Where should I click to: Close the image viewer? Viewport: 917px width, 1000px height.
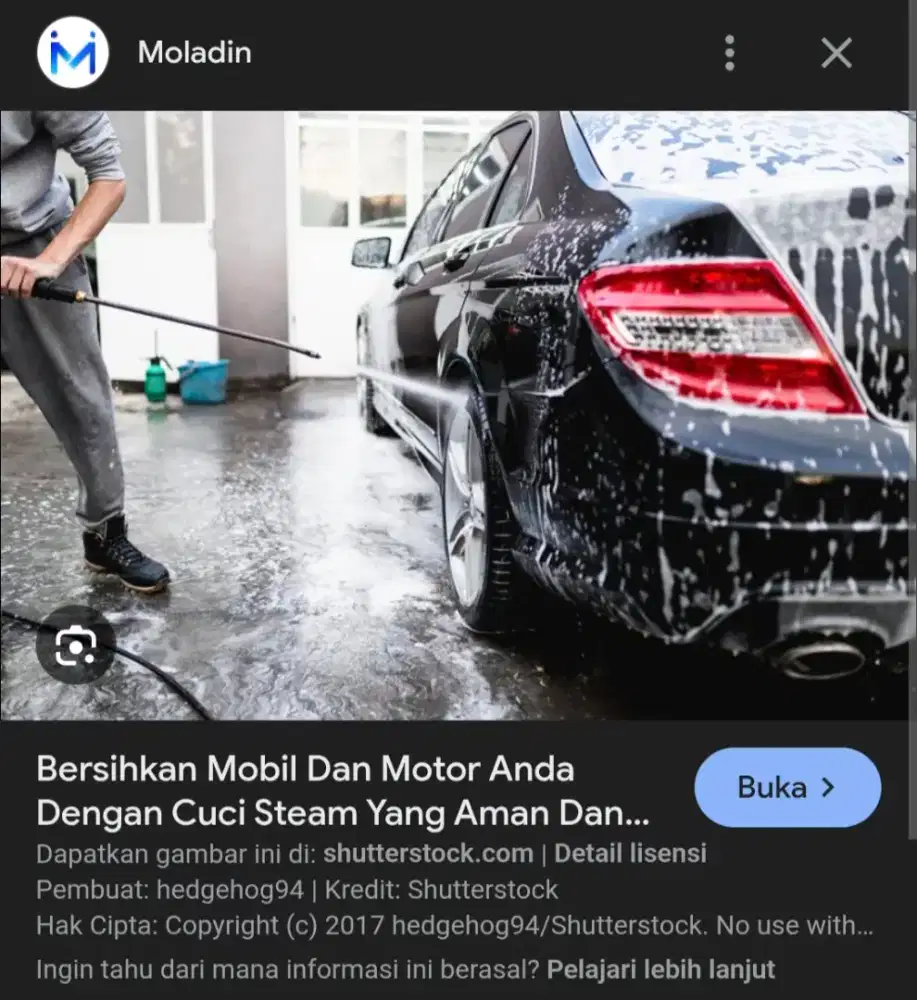836,52
